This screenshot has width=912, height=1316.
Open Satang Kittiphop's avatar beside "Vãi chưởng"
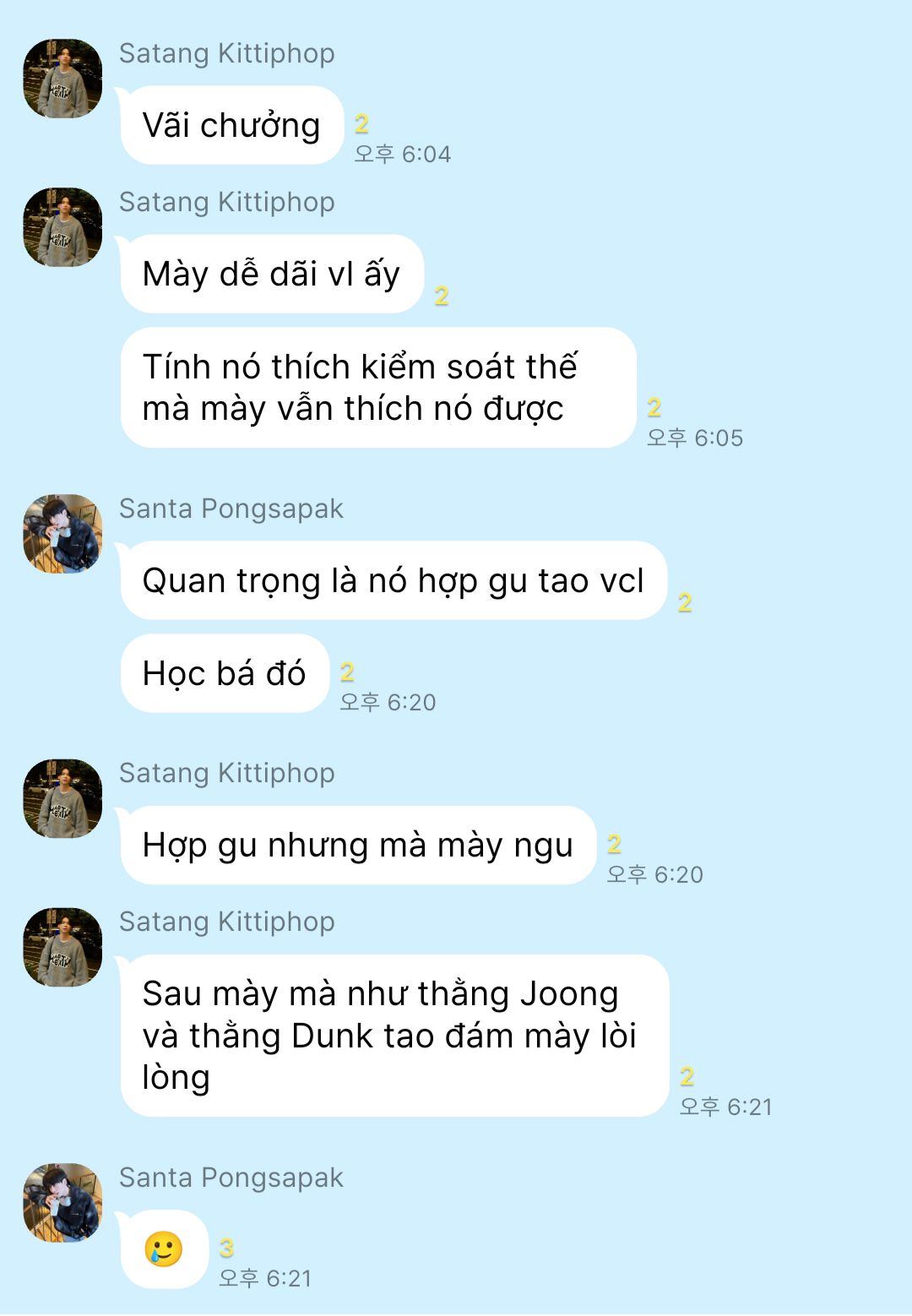pyautogui.click(x=62, y=79)
